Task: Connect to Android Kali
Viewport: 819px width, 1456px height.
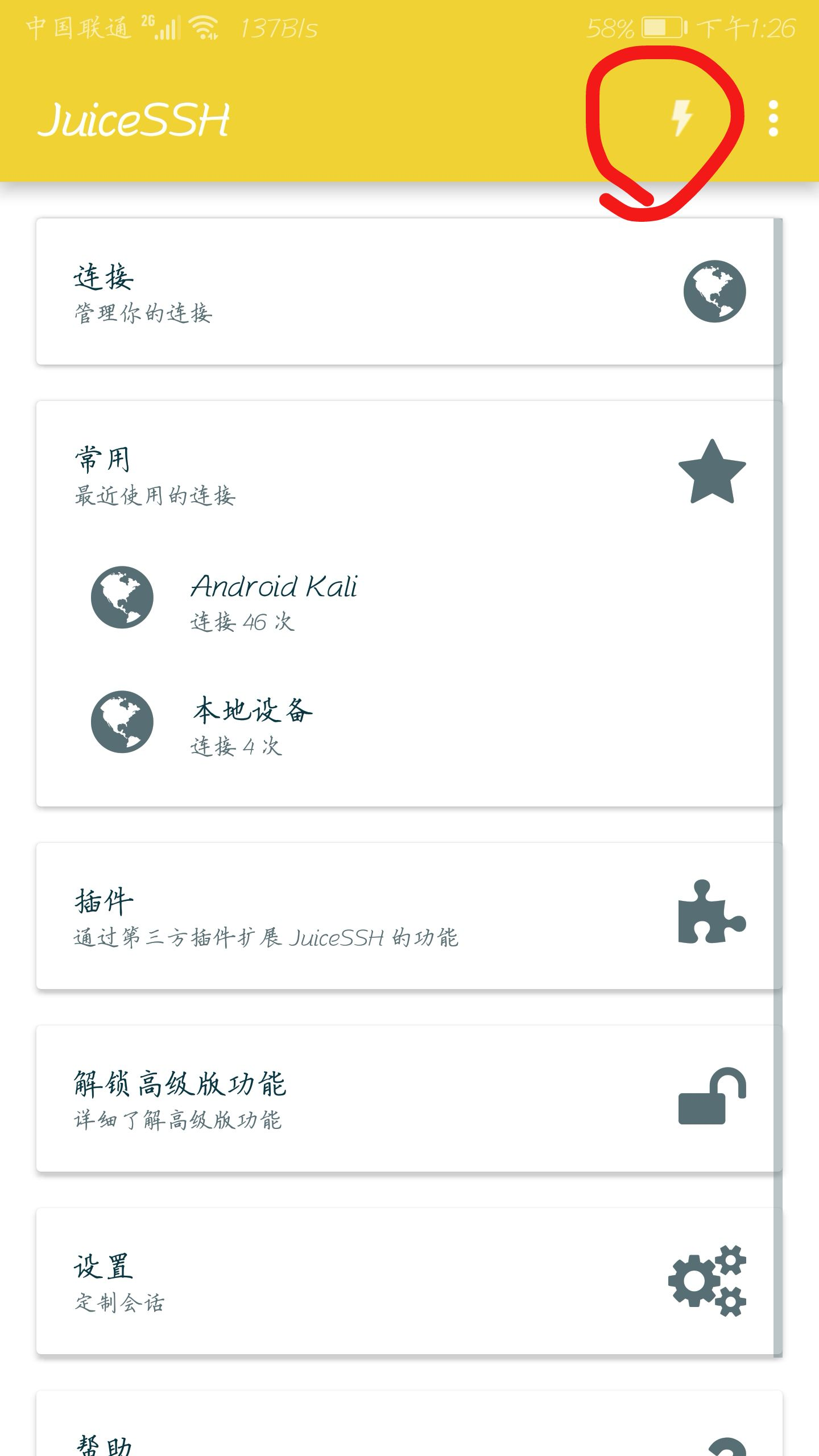Action: [273, 598]
